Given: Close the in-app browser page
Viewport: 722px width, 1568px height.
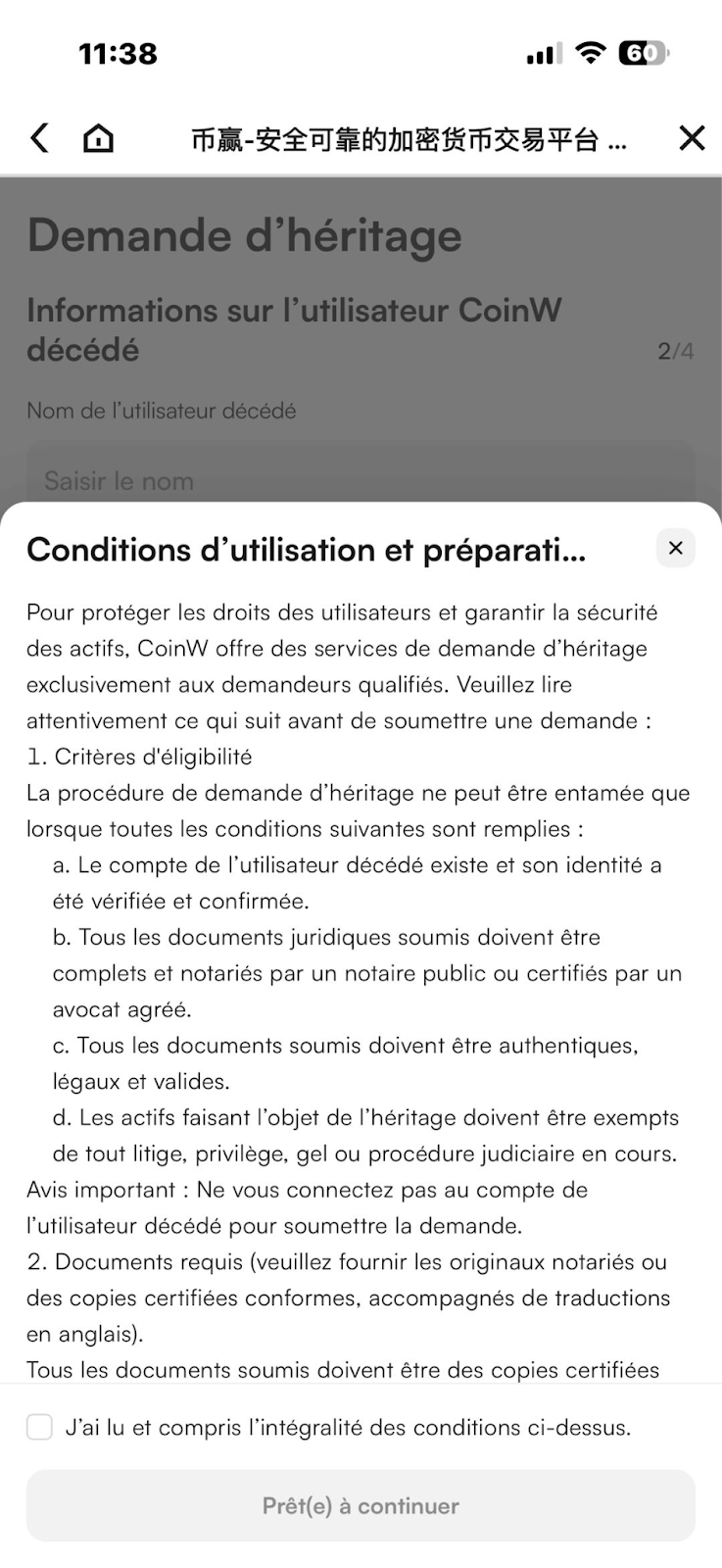Looking at the screenshot, I should pos(692,138).
